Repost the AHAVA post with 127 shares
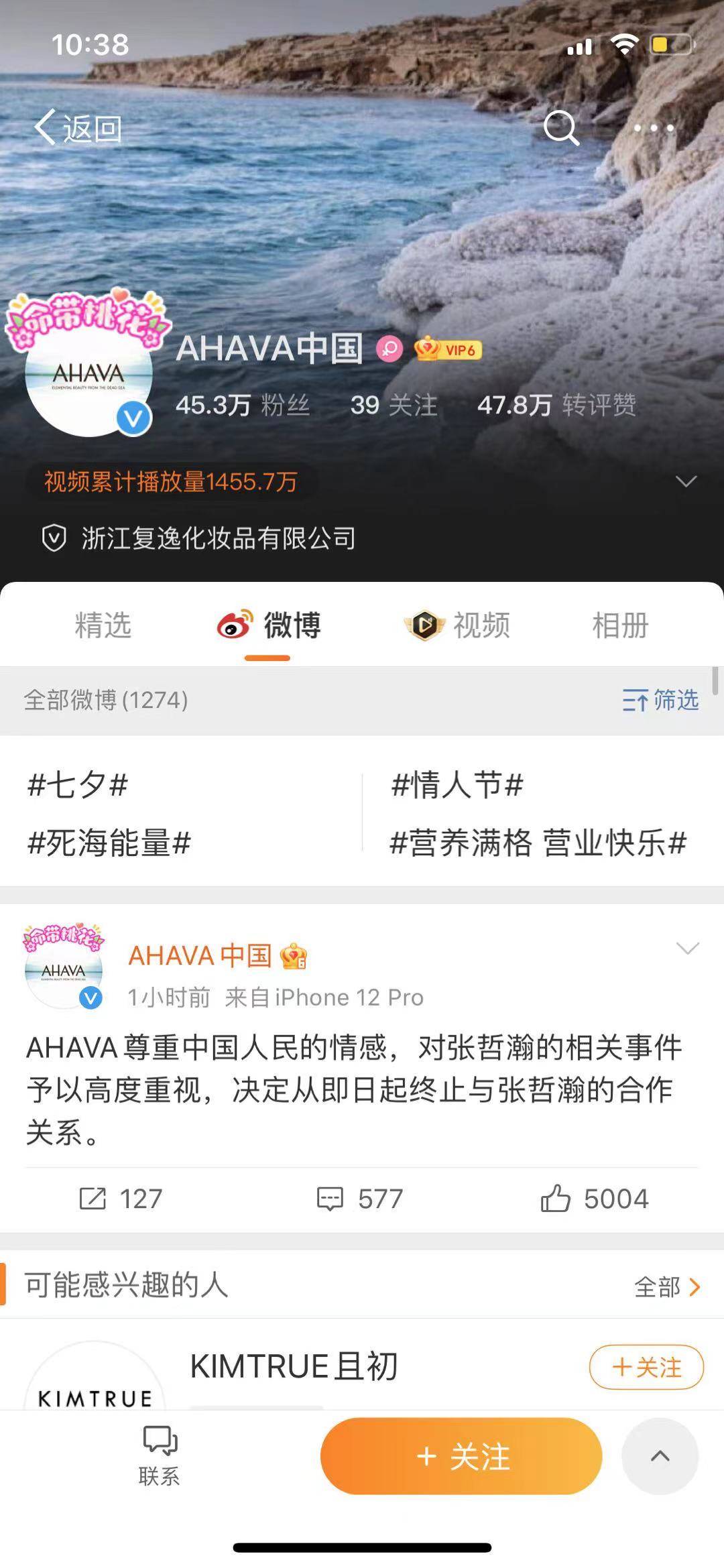The image size is (724, 1568). tap(121, 1199)
